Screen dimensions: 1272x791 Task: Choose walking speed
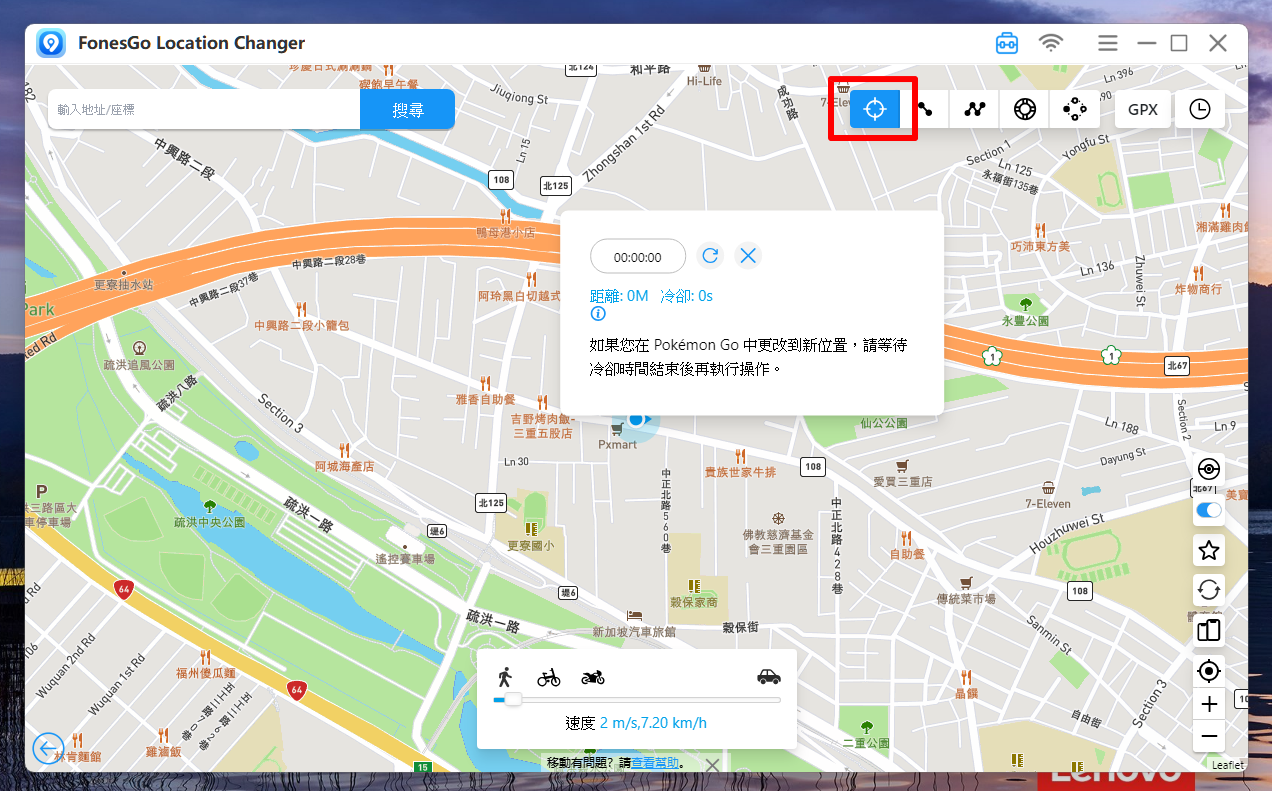505,677
